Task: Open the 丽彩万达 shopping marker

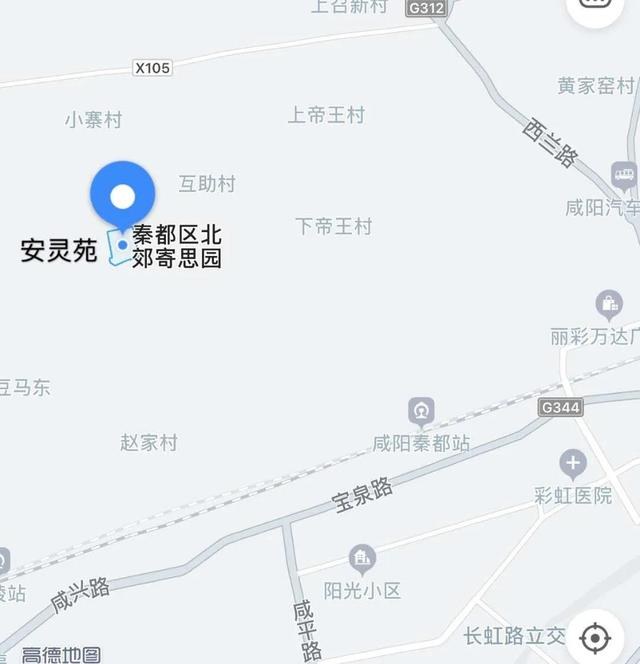Action: [x=608, y=304]
